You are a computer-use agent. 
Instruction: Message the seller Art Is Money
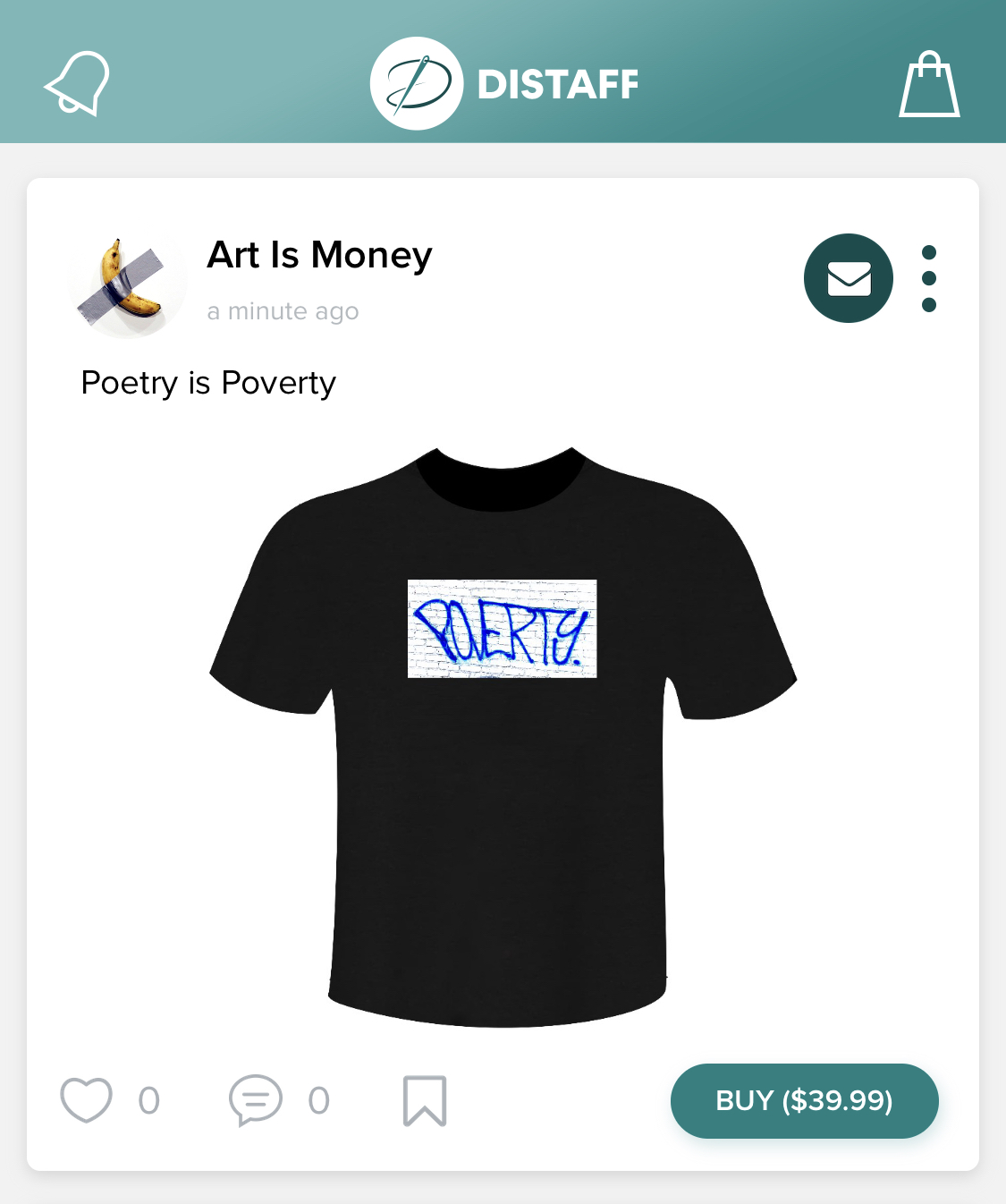[848, 278]
